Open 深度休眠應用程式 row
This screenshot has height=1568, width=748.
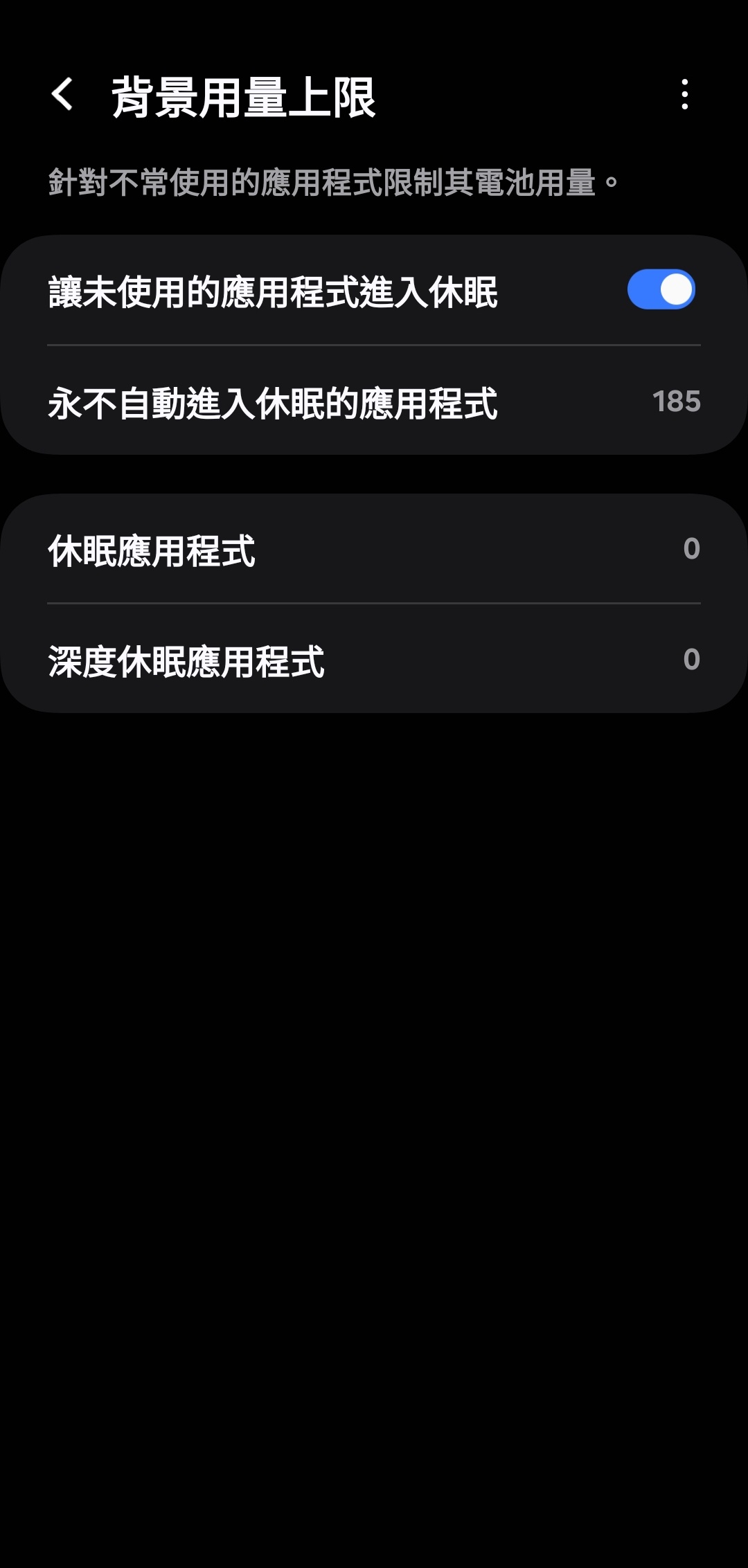[374, 660]
